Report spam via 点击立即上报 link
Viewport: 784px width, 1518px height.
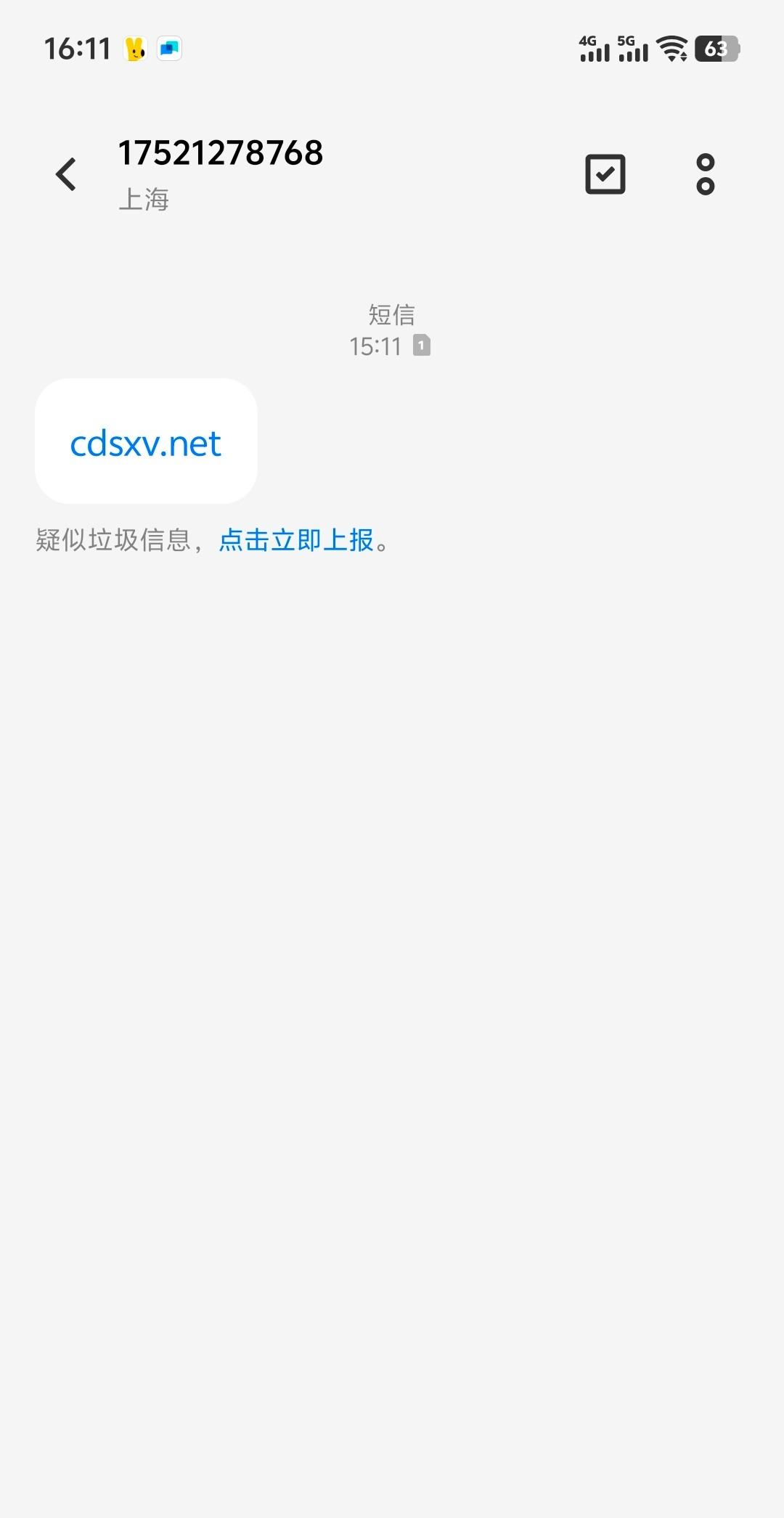coord(299,541)
